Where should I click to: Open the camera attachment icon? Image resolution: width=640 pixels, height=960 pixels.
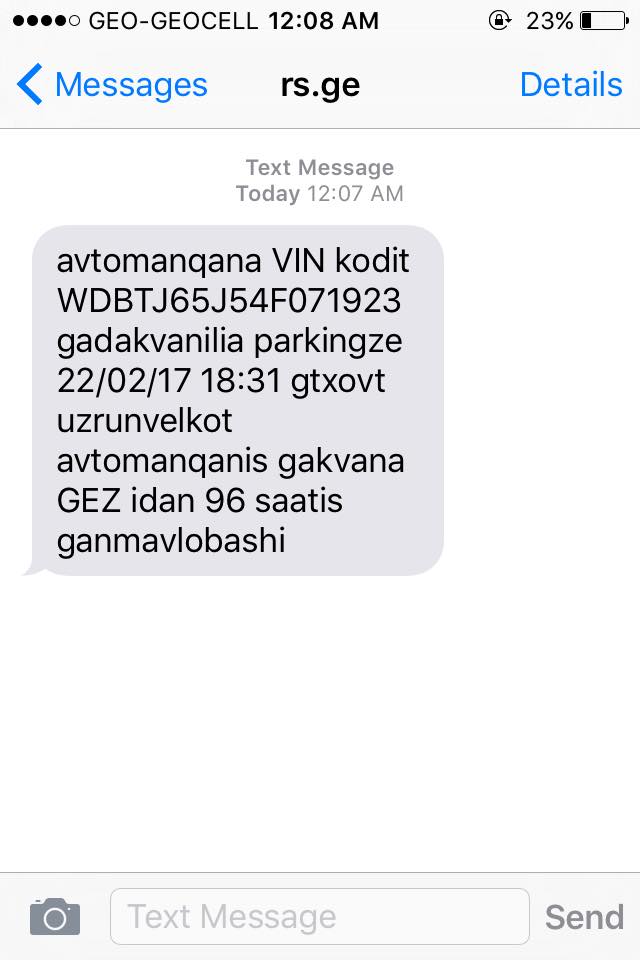coord(54,916)
